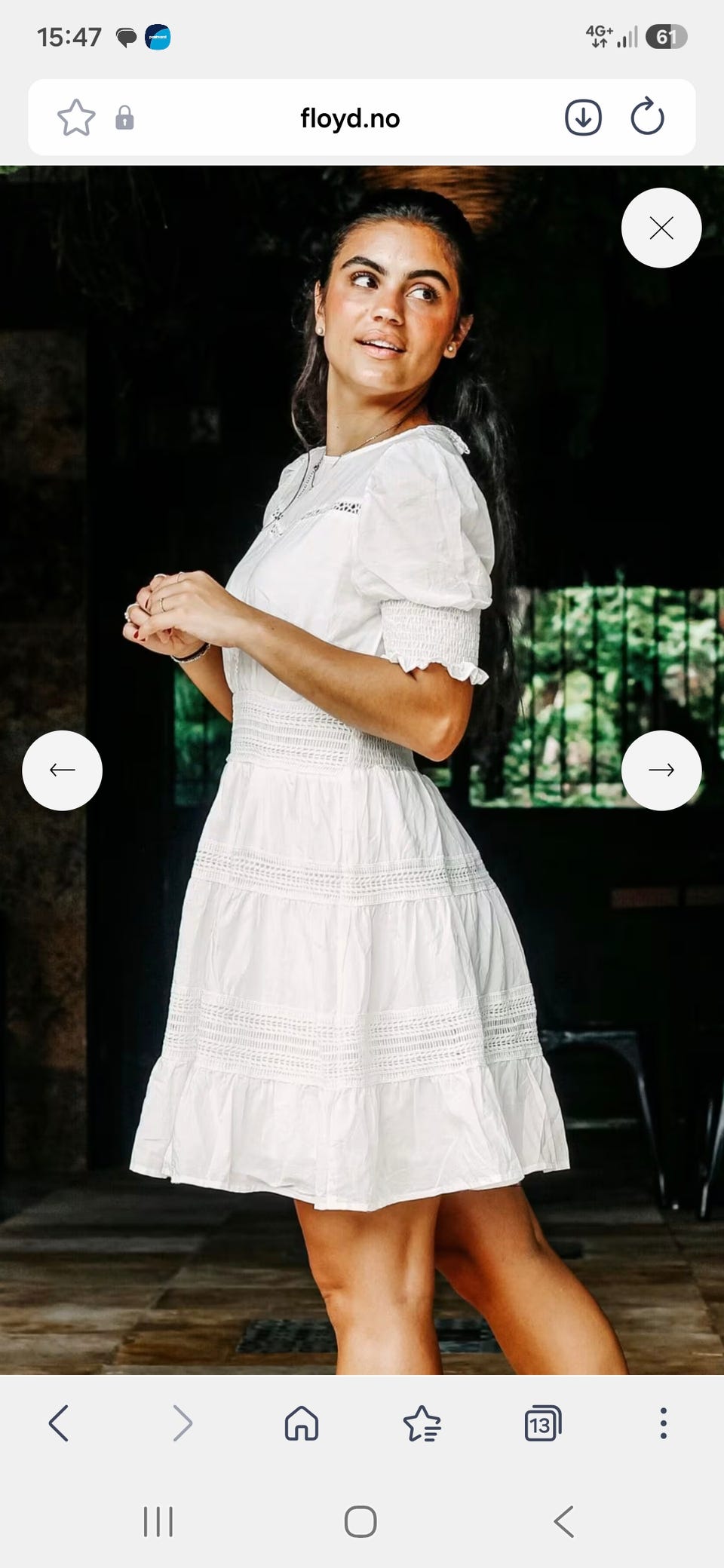Navigate back in browser history

tap(59, 1423)
